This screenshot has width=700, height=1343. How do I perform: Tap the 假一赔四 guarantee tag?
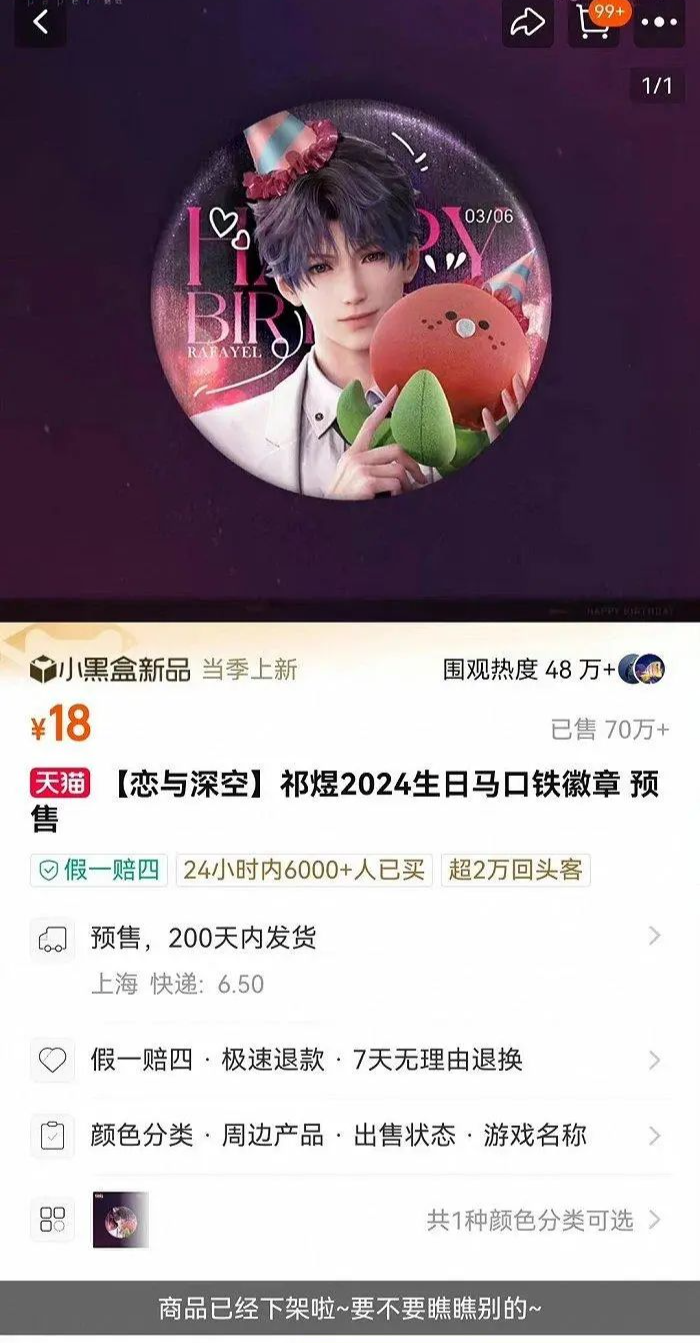[x=100, y=870]
